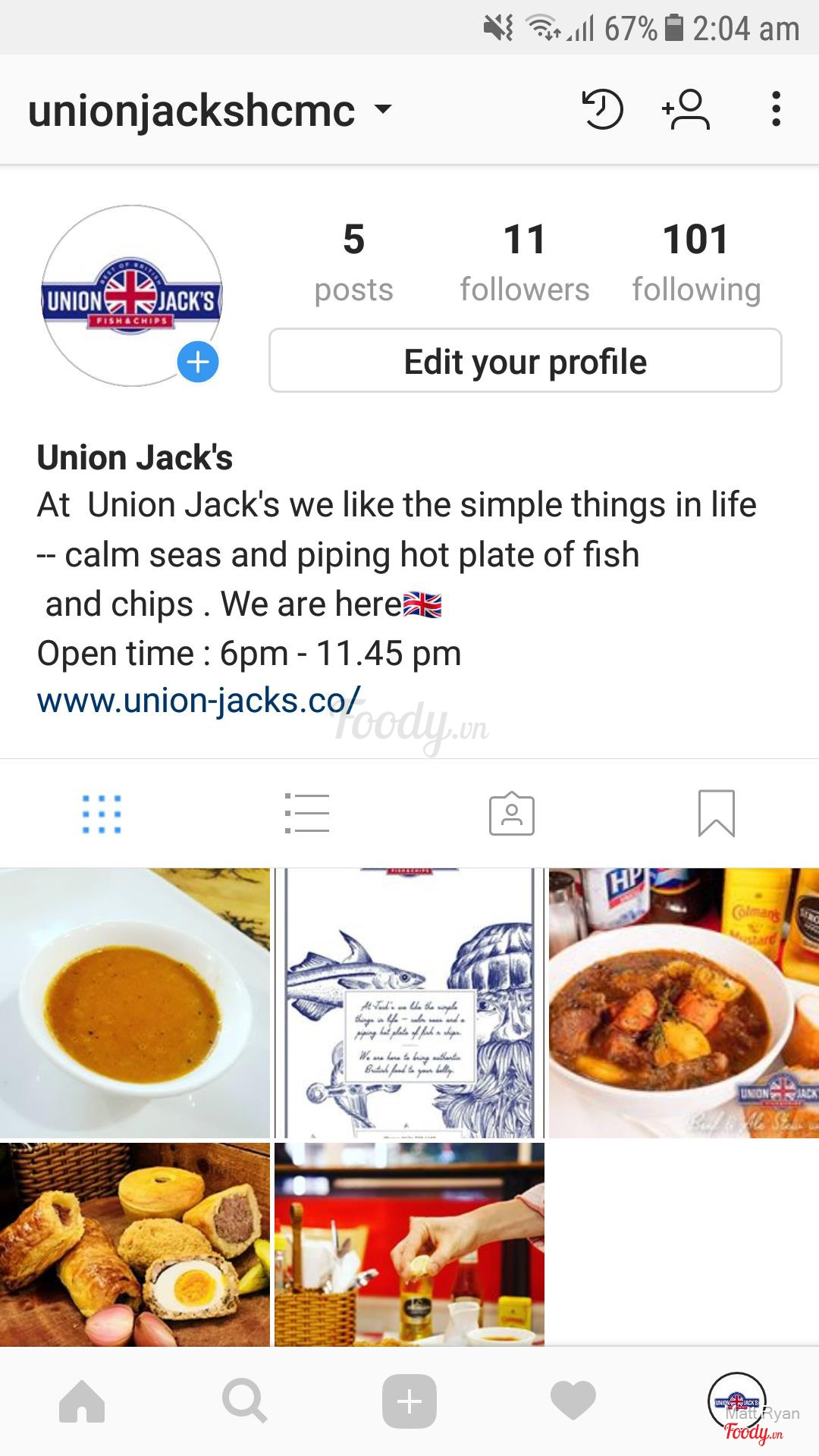This screenshot has width=819, height=1456.
Task: Open the www.union-jacks.co link
Action: click(199, 701)
